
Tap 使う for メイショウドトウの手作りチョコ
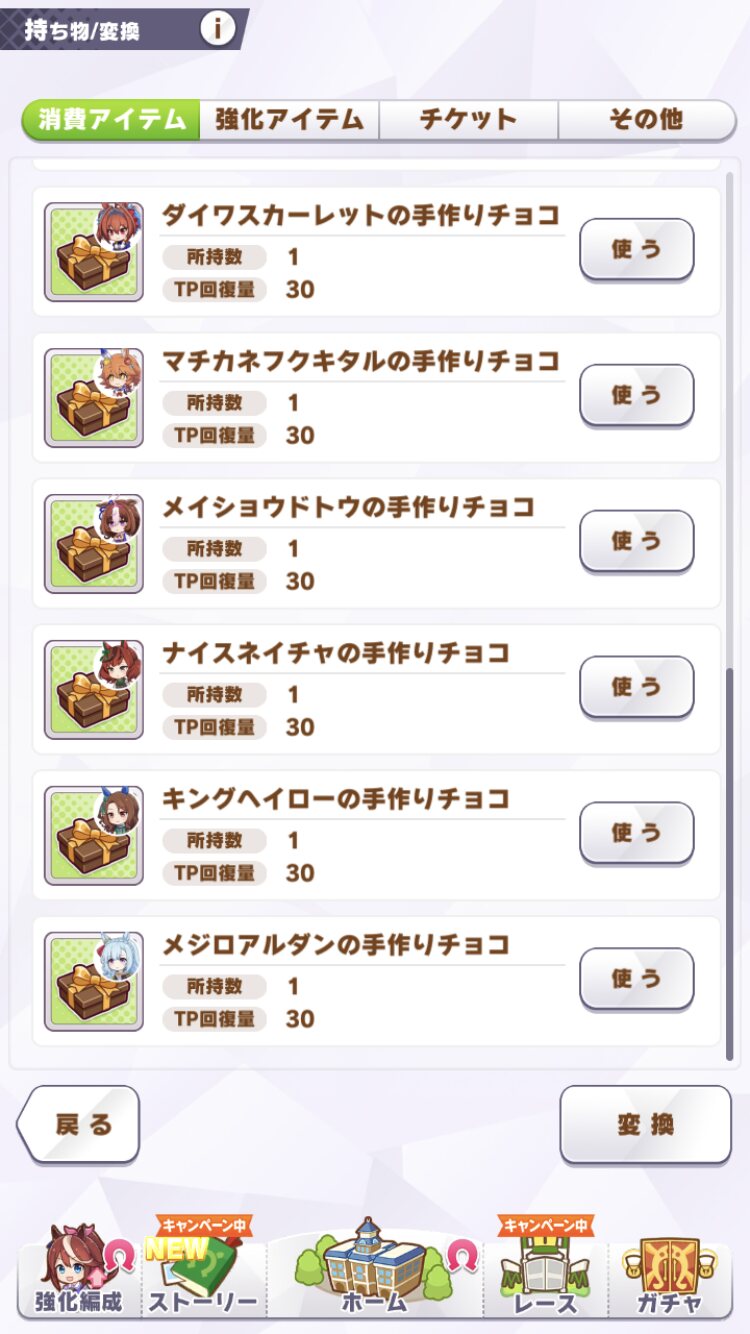pyautogui.click(x=637, y=541)
